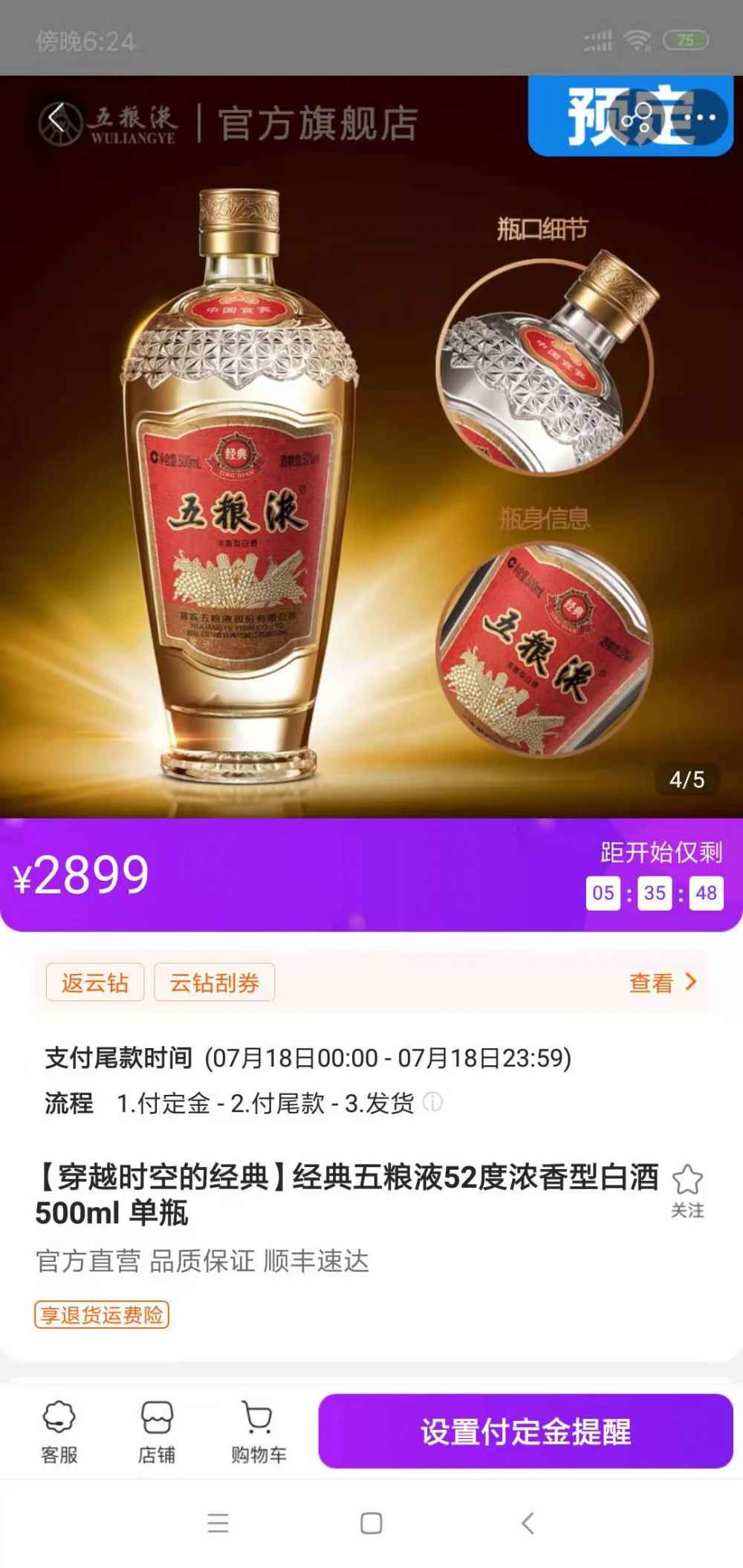The image size is (743, 1568).
Task: Set deposit reminder with 设置付定金提醒
Action: (525, 1431)
